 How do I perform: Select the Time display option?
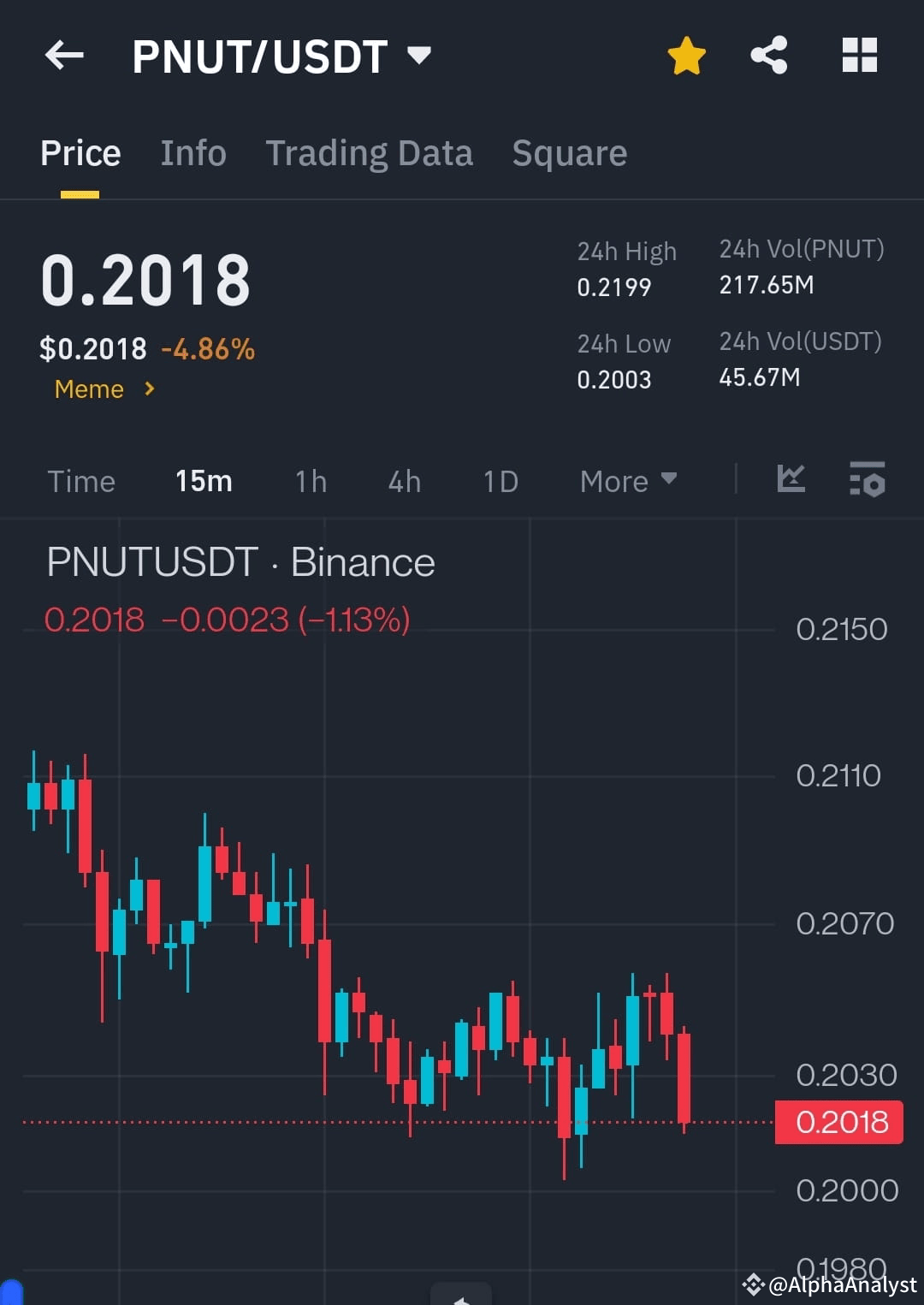click(81, 481)
